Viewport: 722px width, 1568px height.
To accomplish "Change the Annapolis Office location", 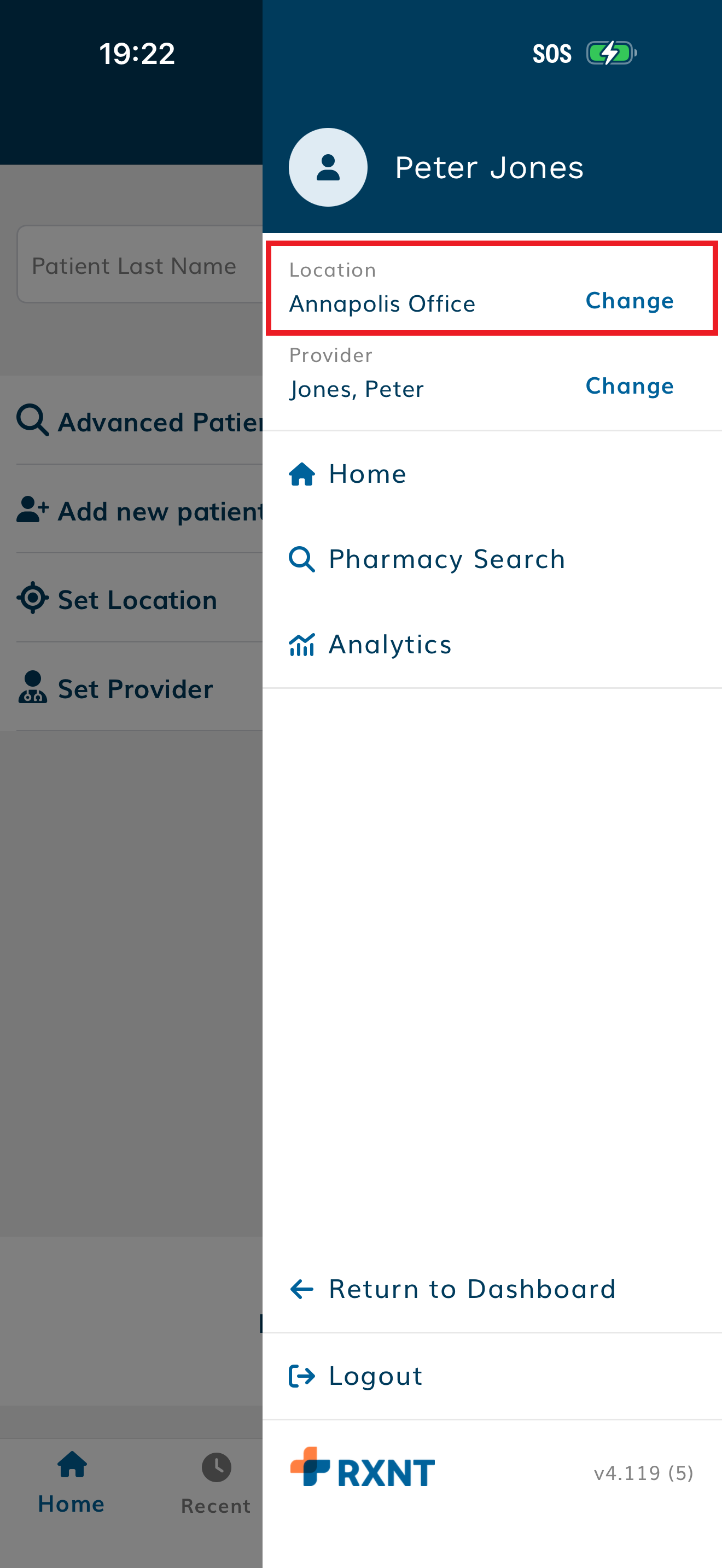I will click(630, 301).
